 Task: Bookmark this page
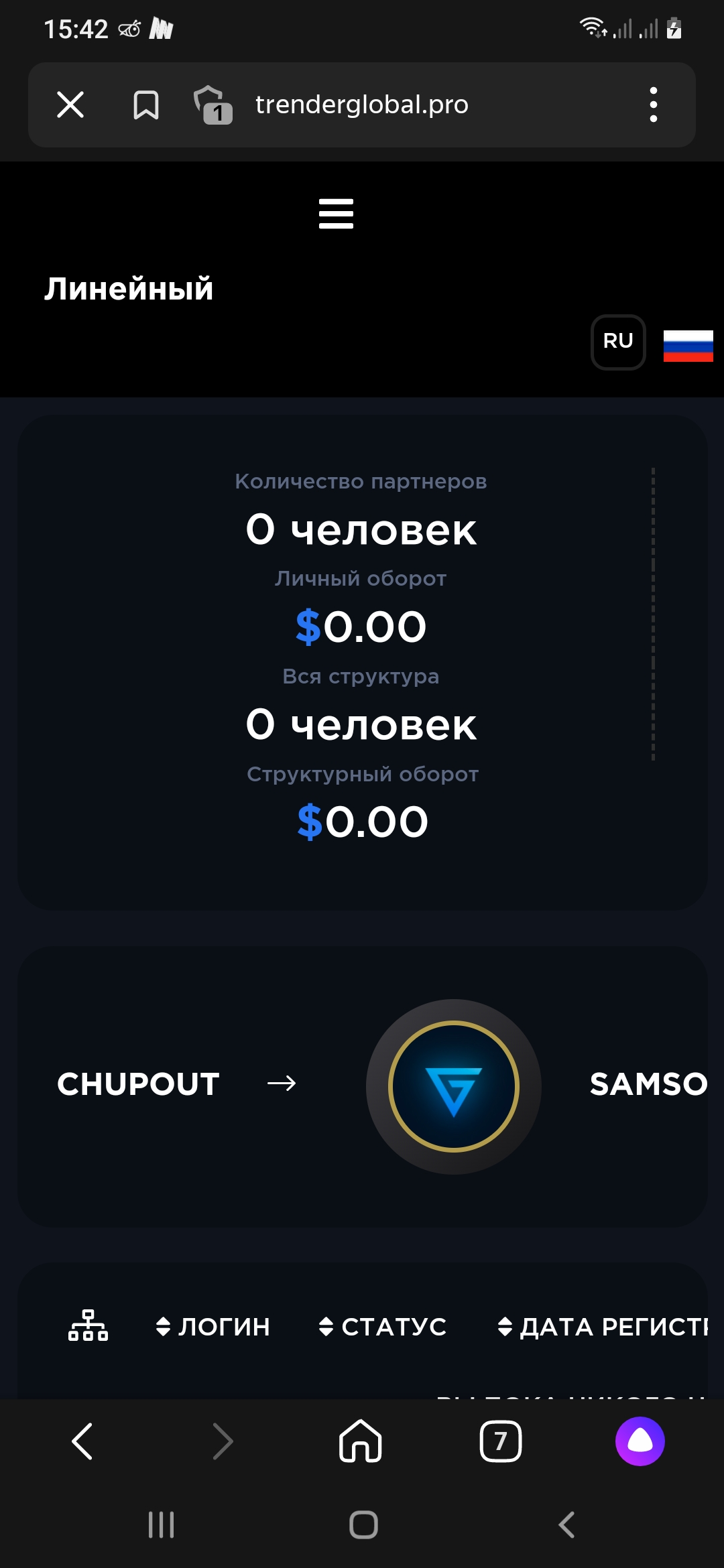[145, 105]
